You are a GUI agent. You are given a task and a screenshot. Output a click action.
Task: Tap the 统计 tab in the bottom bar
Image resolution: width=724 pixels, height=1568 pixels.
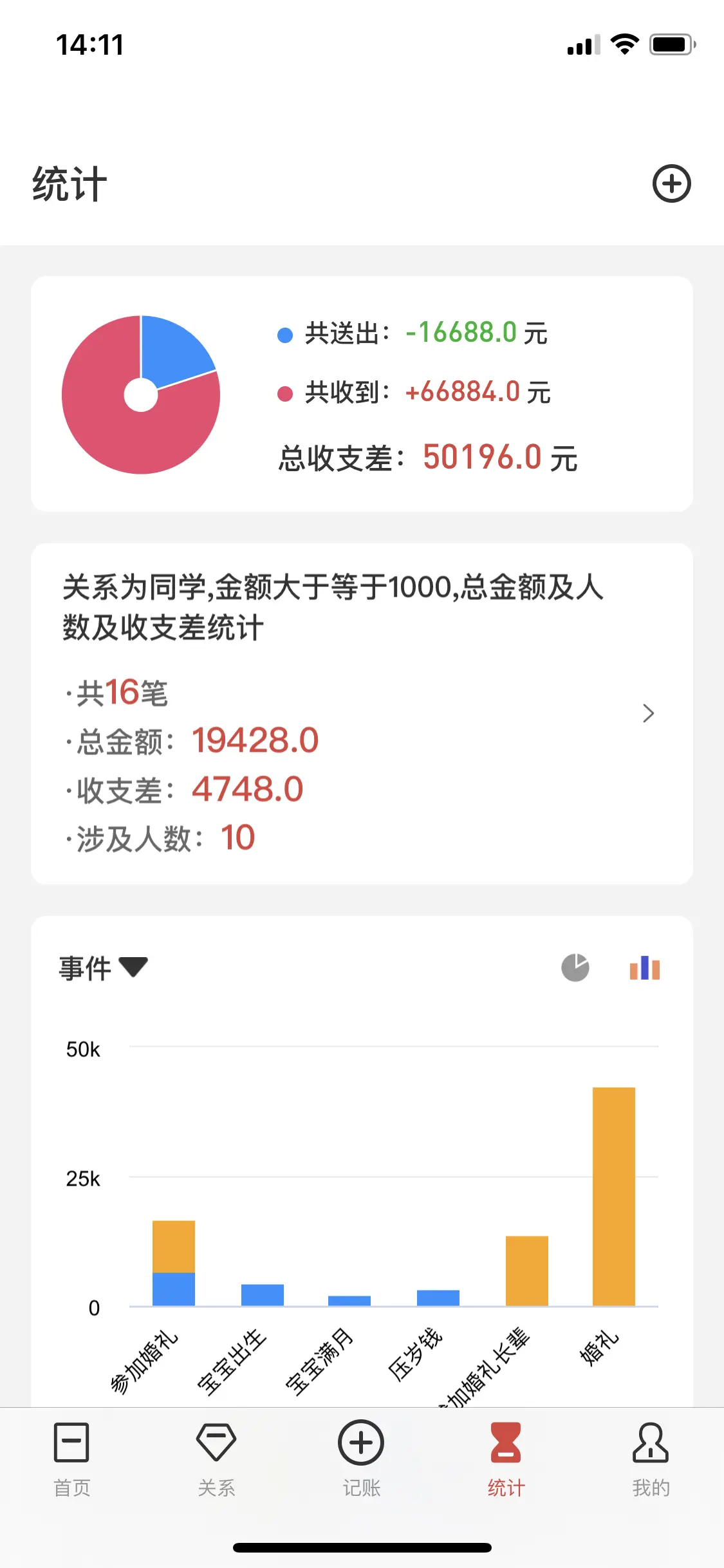[x=506, y=1460]
